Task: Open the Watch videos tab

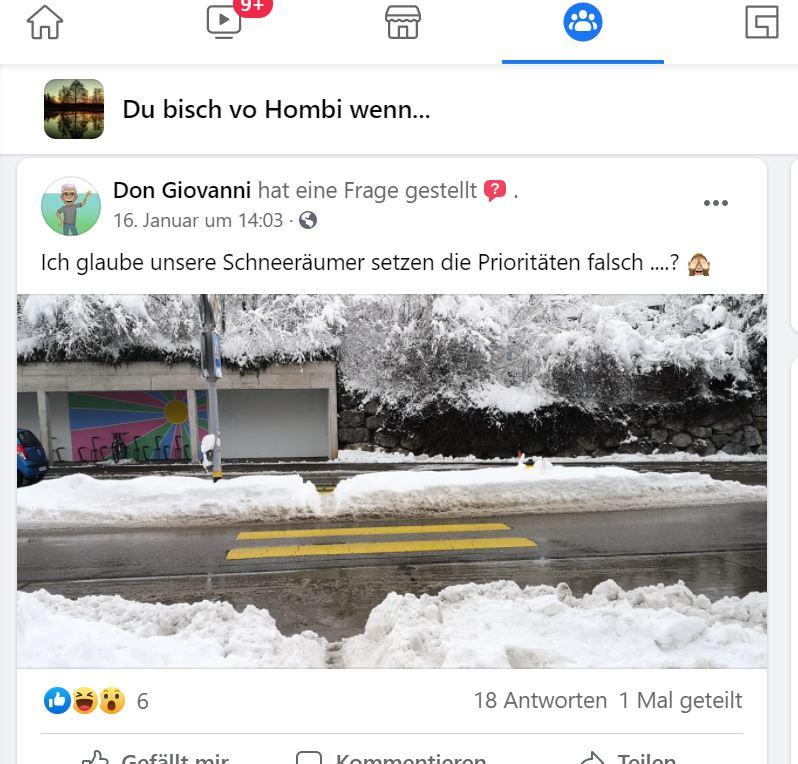Action: (x=224, y=22)
